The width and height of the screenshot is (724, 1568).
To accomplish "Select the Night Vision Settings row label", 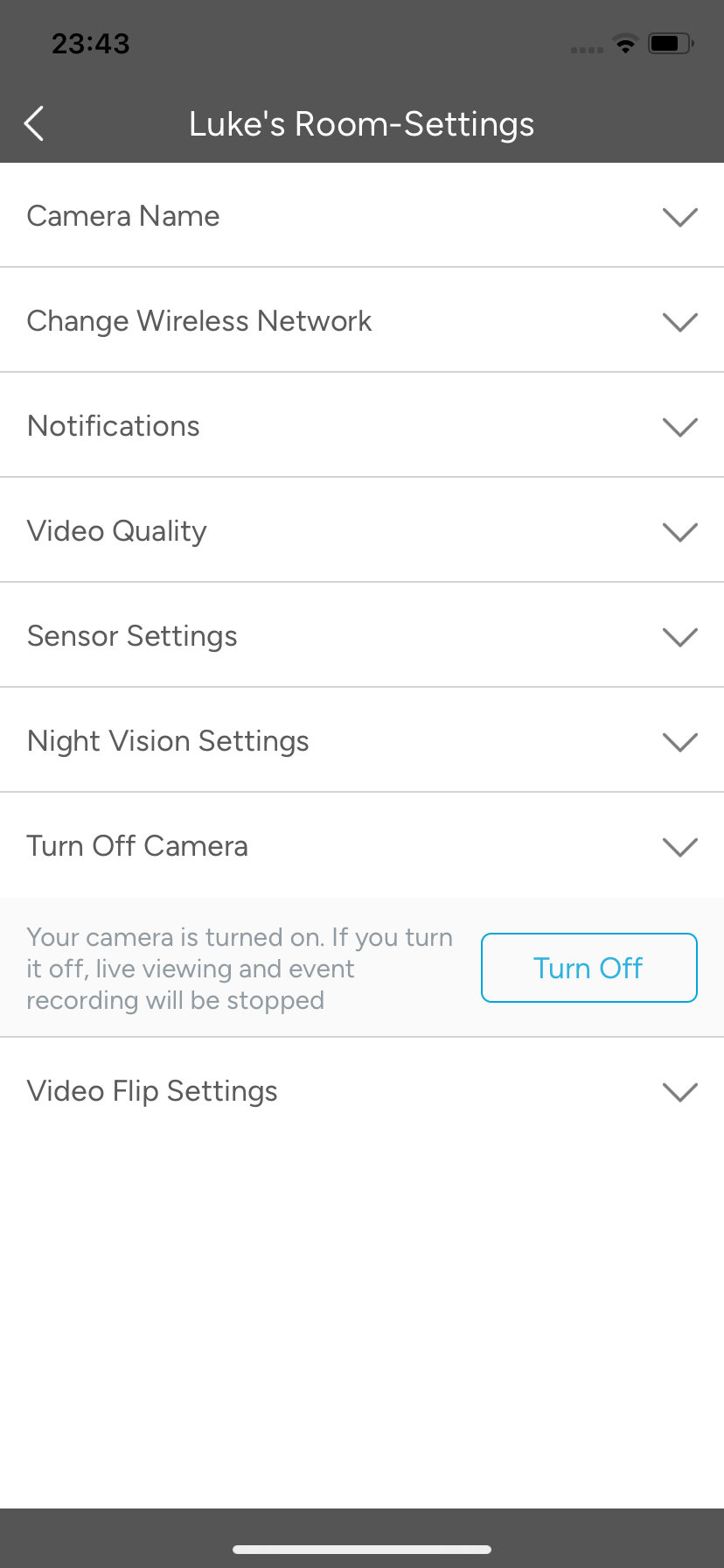I will point(168,741).
